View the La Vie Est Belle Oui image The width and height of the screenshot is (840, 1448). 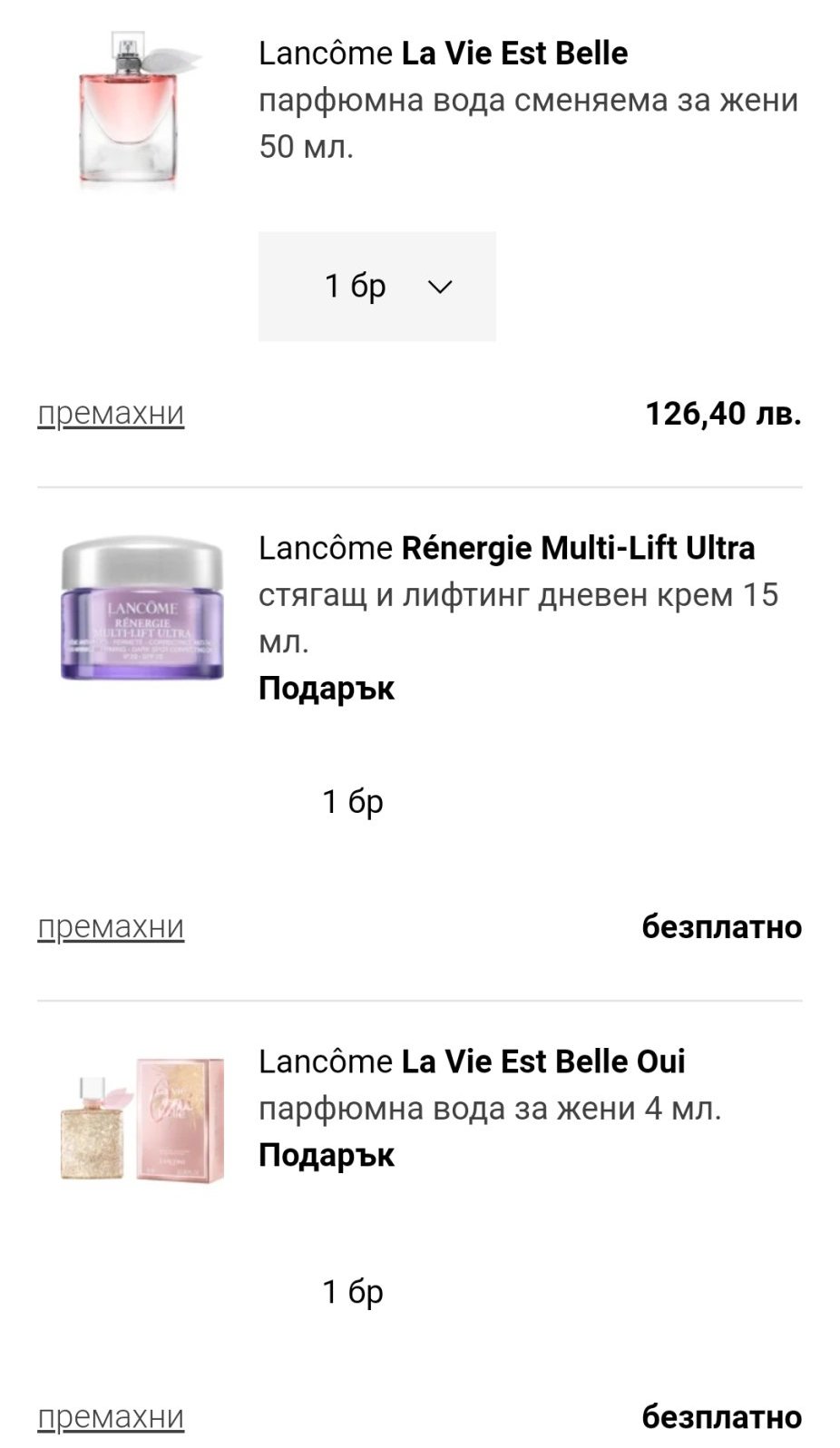click(142, 1119)
